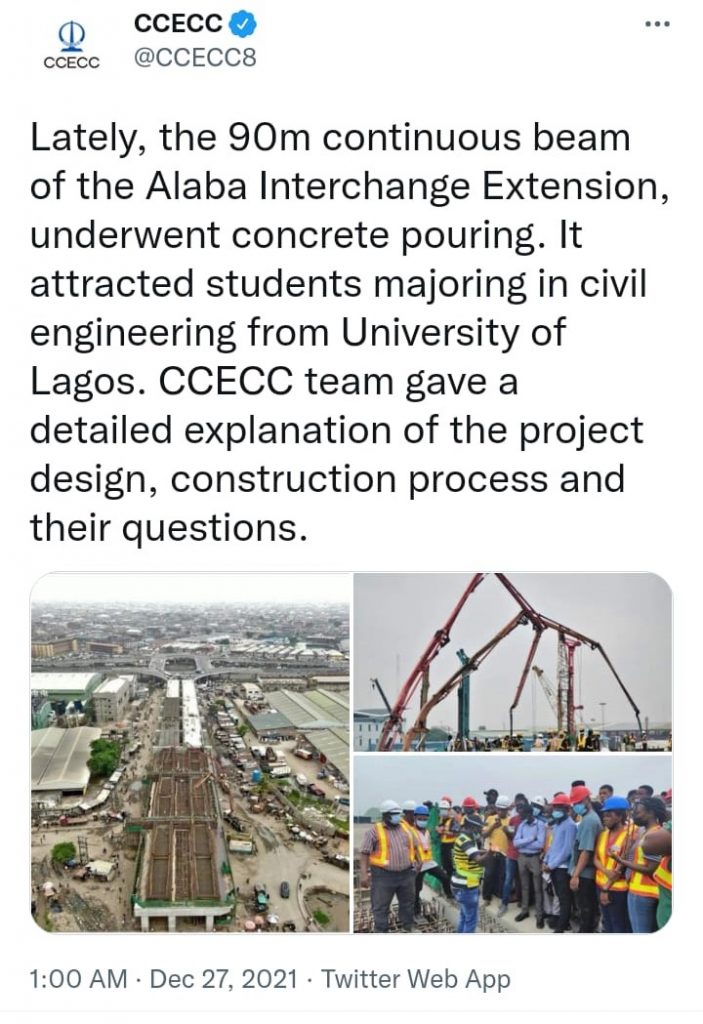
Task: Open the tweet's three-dot overflow menu
Action: (x=657, y=24)
